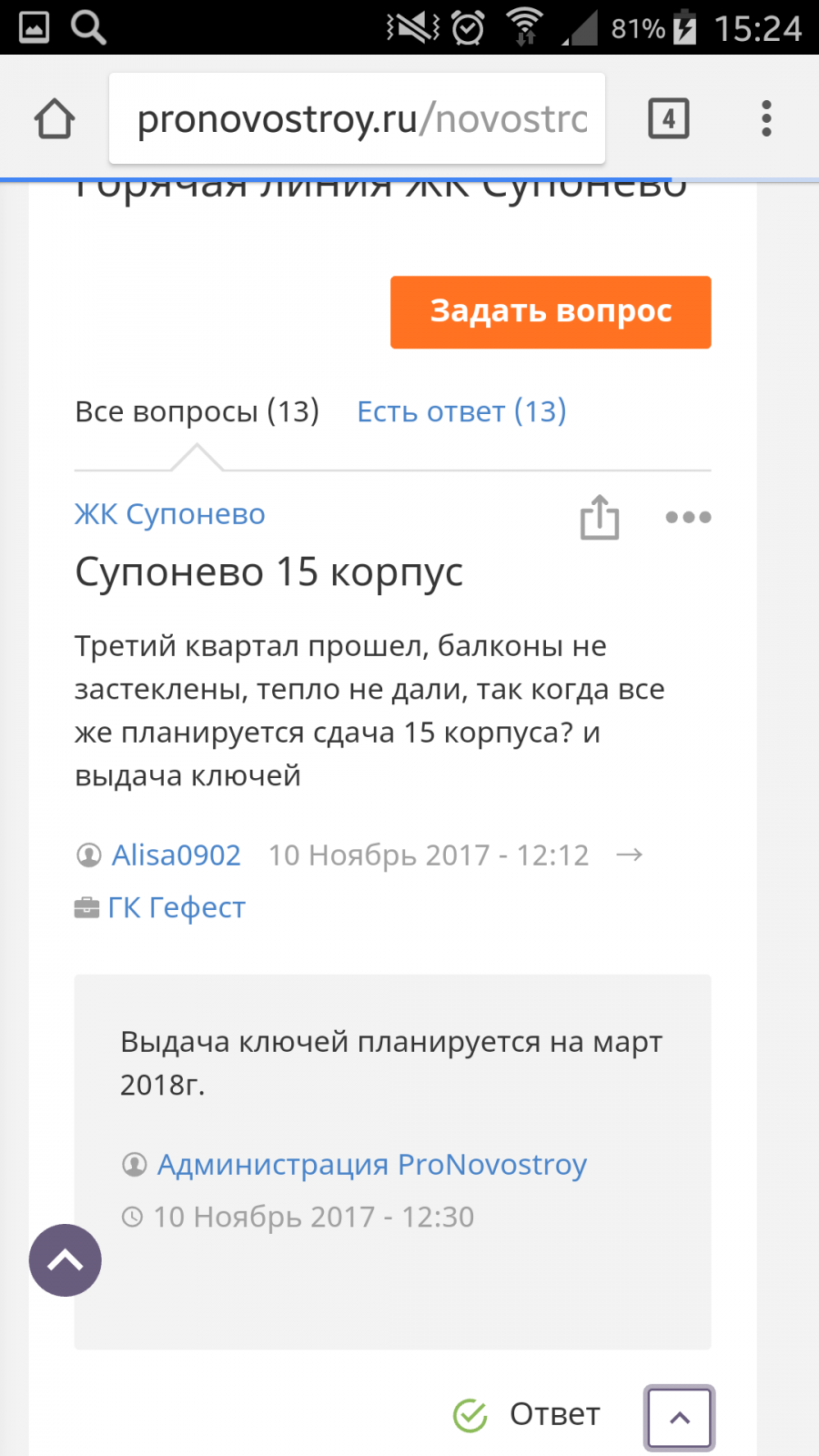Tap the Задать вопрос button

[551, 312]
